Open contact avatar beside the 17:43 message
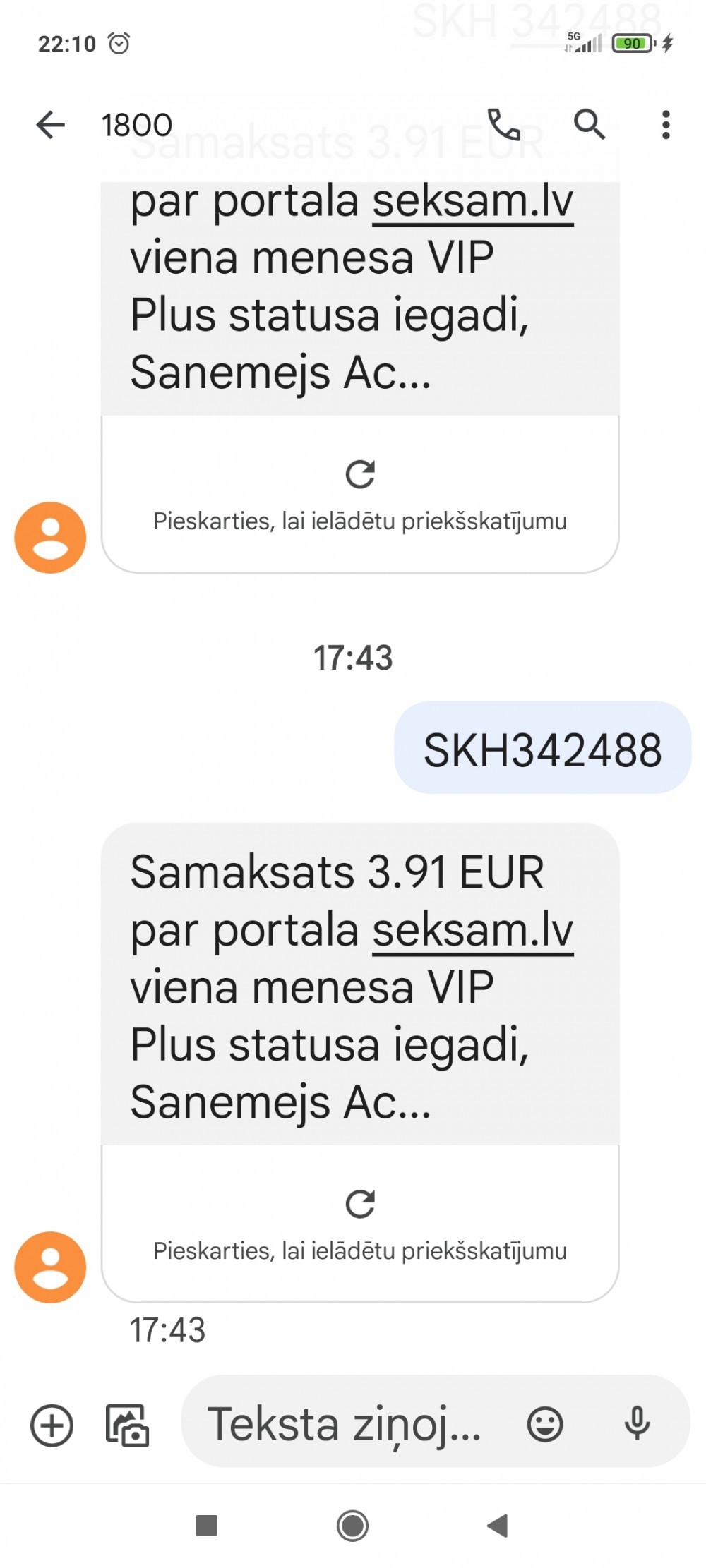 click(x=50, y=1267)
